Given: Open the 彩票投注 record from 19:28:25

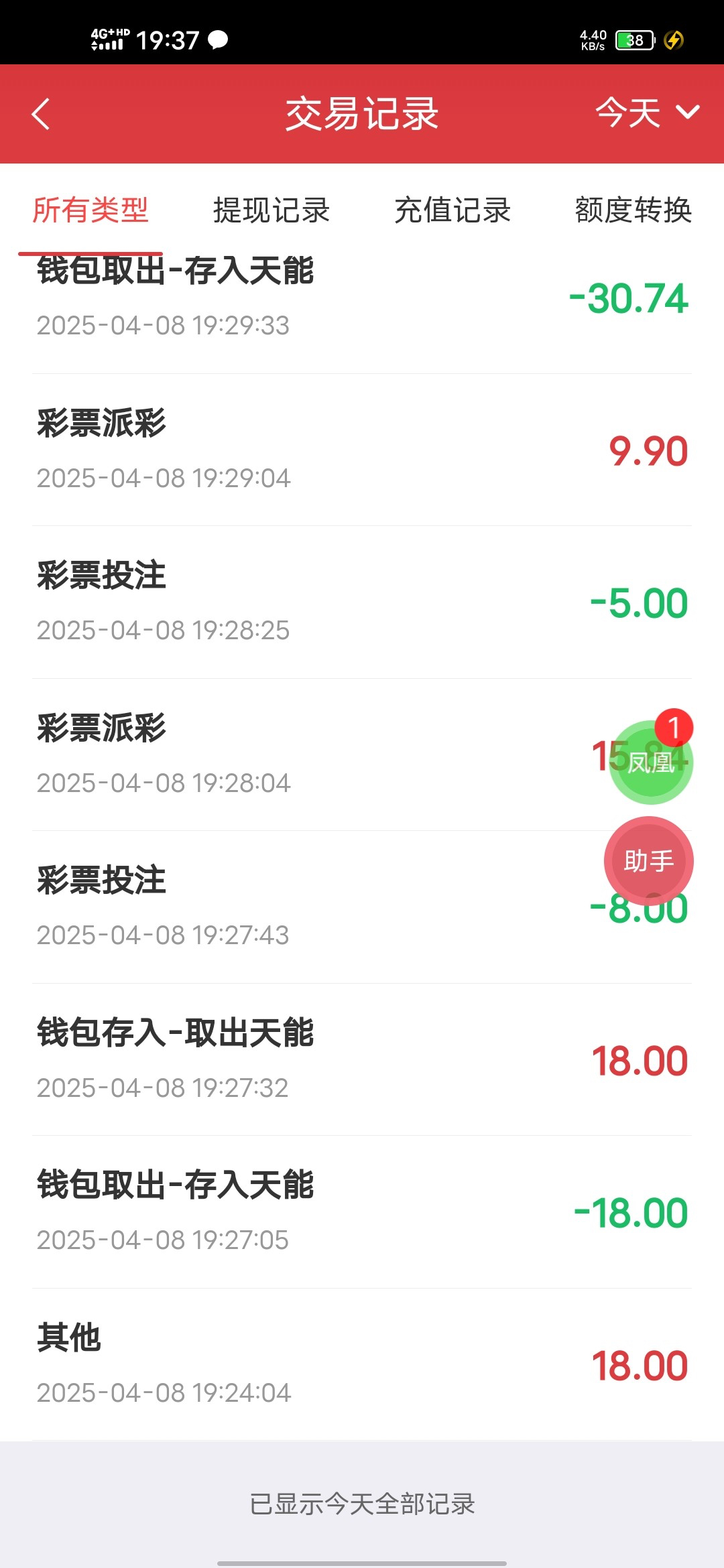Looking at the screenshot, I should coord(362,602).
